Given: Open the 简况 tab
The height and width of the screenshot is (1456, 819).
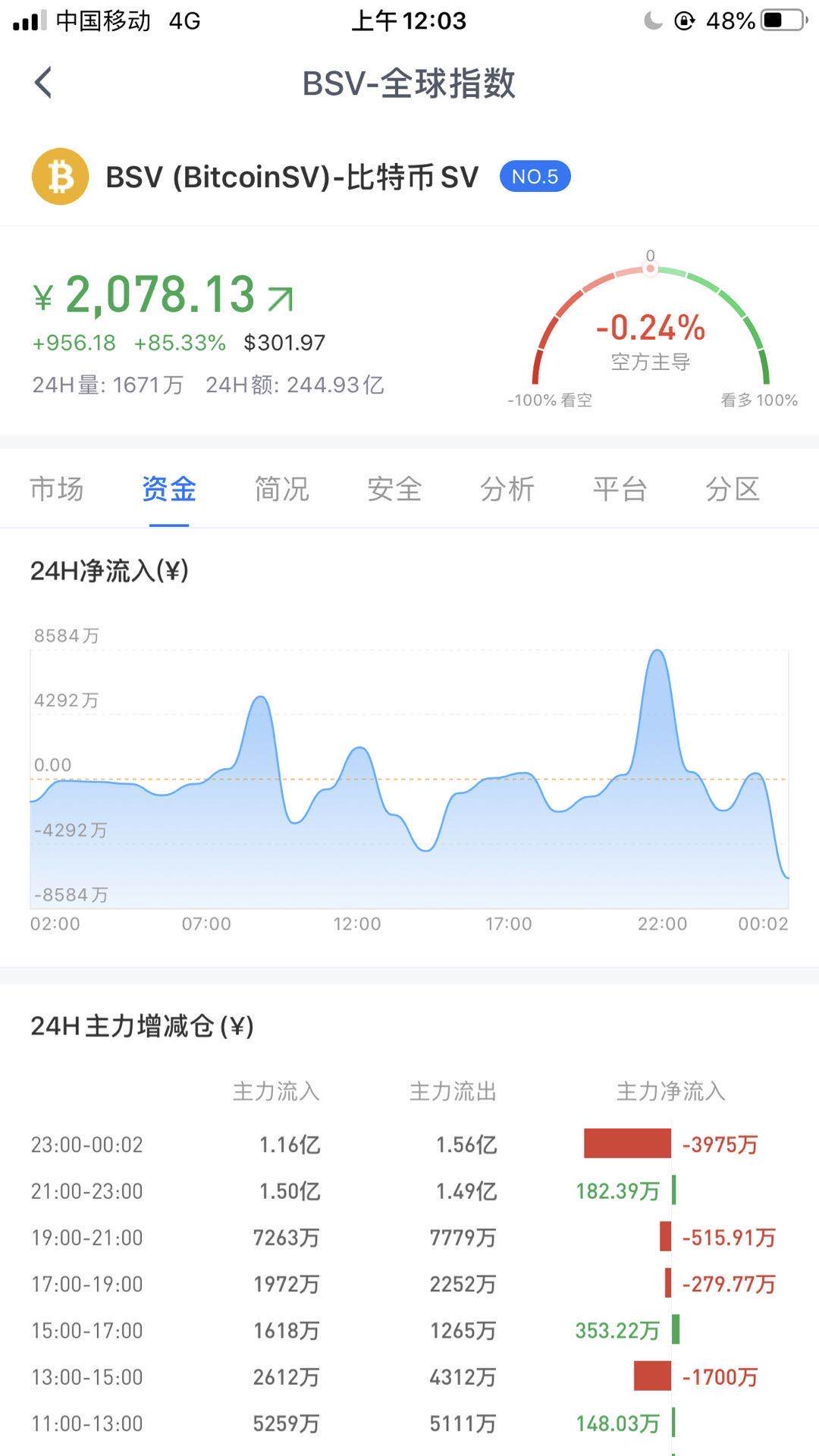Looking at the screenshot, I should click(x=282, y=489).
